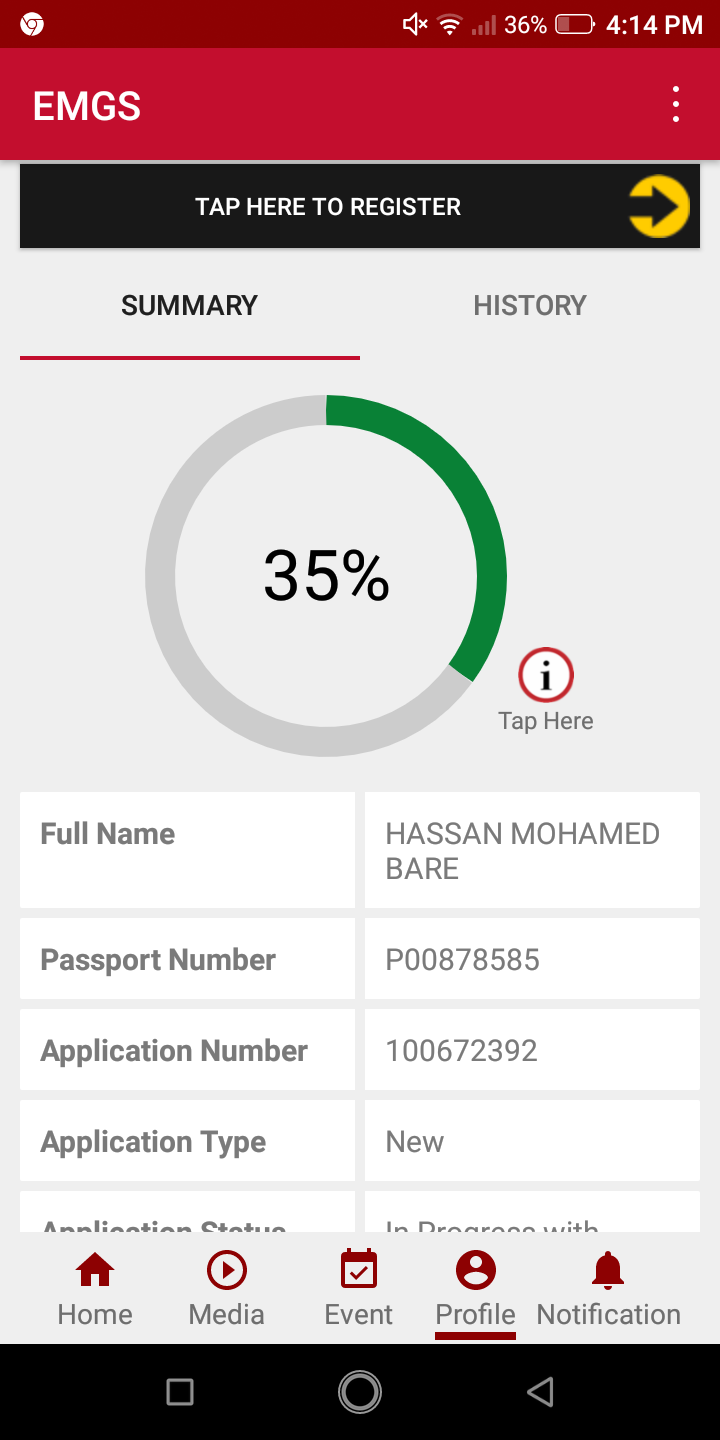
Task: Open the progress info icon
Action: click(x=546, y=676)
